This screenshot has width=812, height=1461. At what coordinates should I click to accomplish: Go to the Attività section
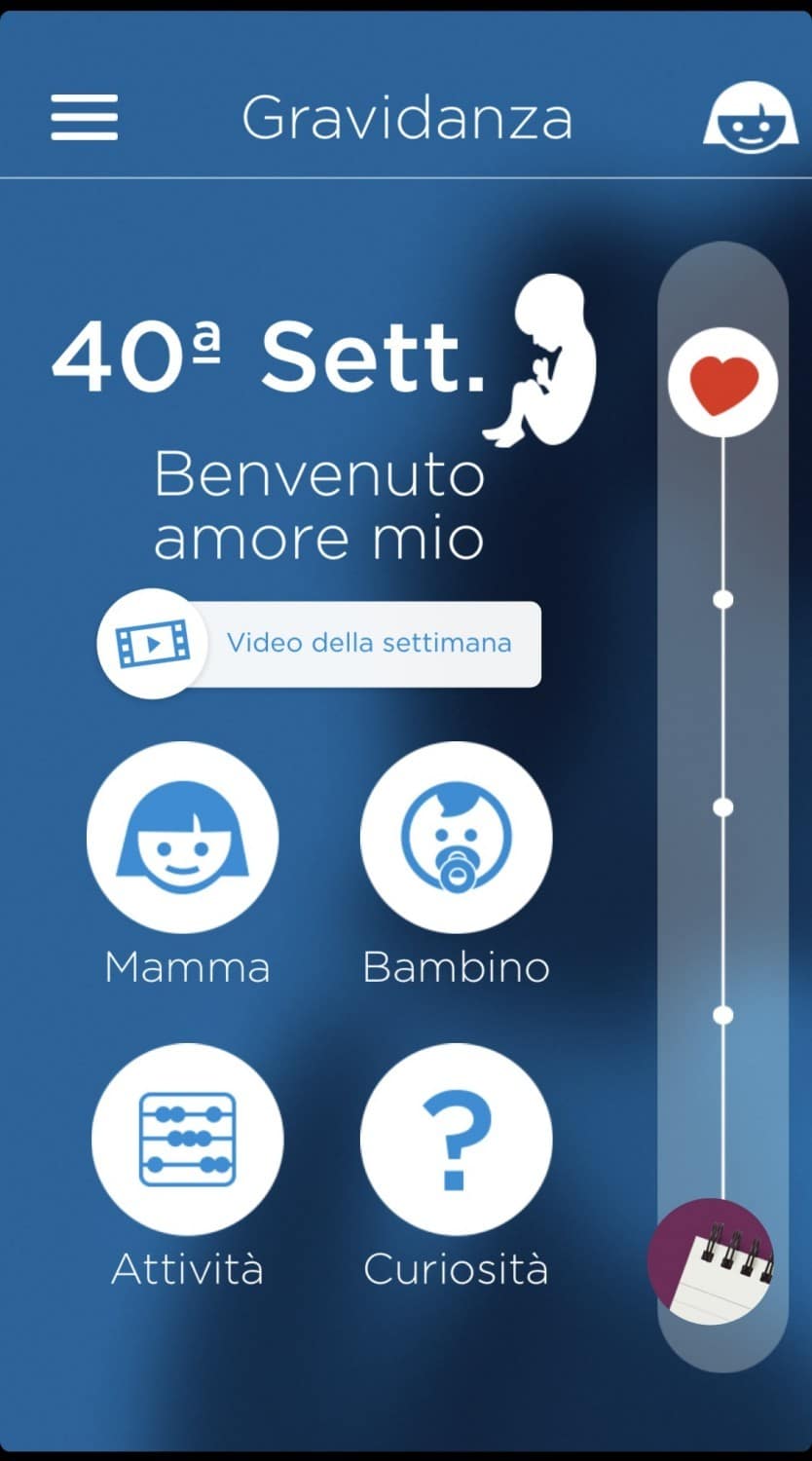click(x=187, y=1138)
